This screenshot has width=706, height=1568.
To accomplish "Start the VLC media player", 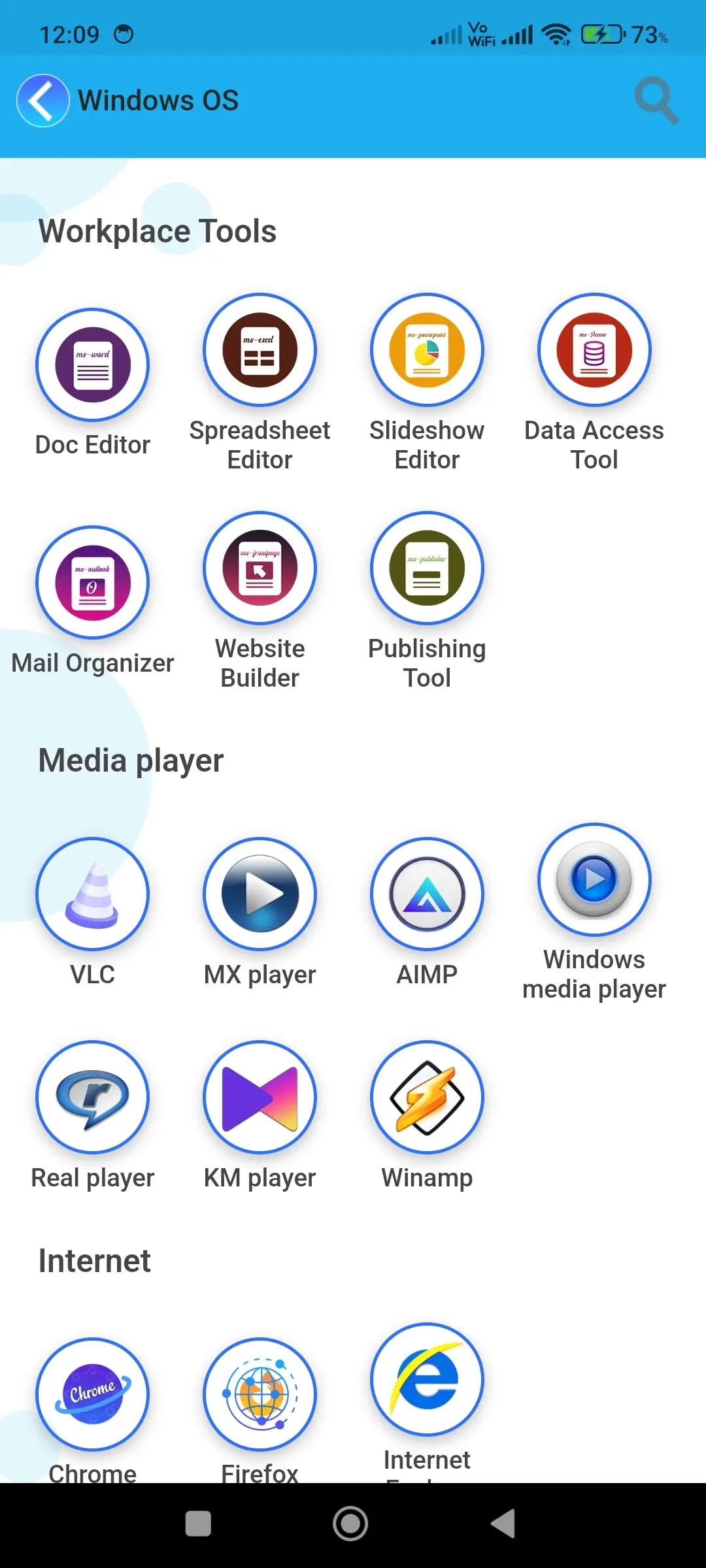I will click(92, 895).
